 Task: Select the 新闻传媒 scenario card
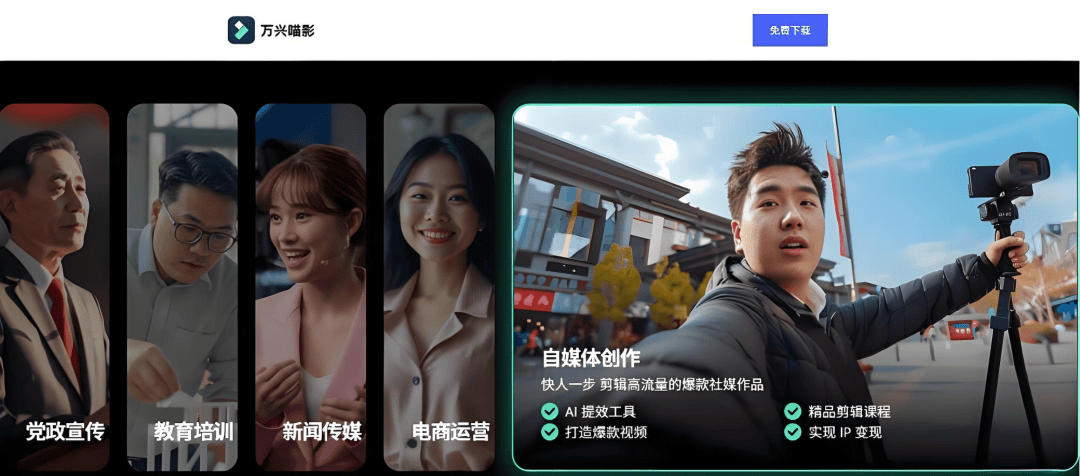311,287
